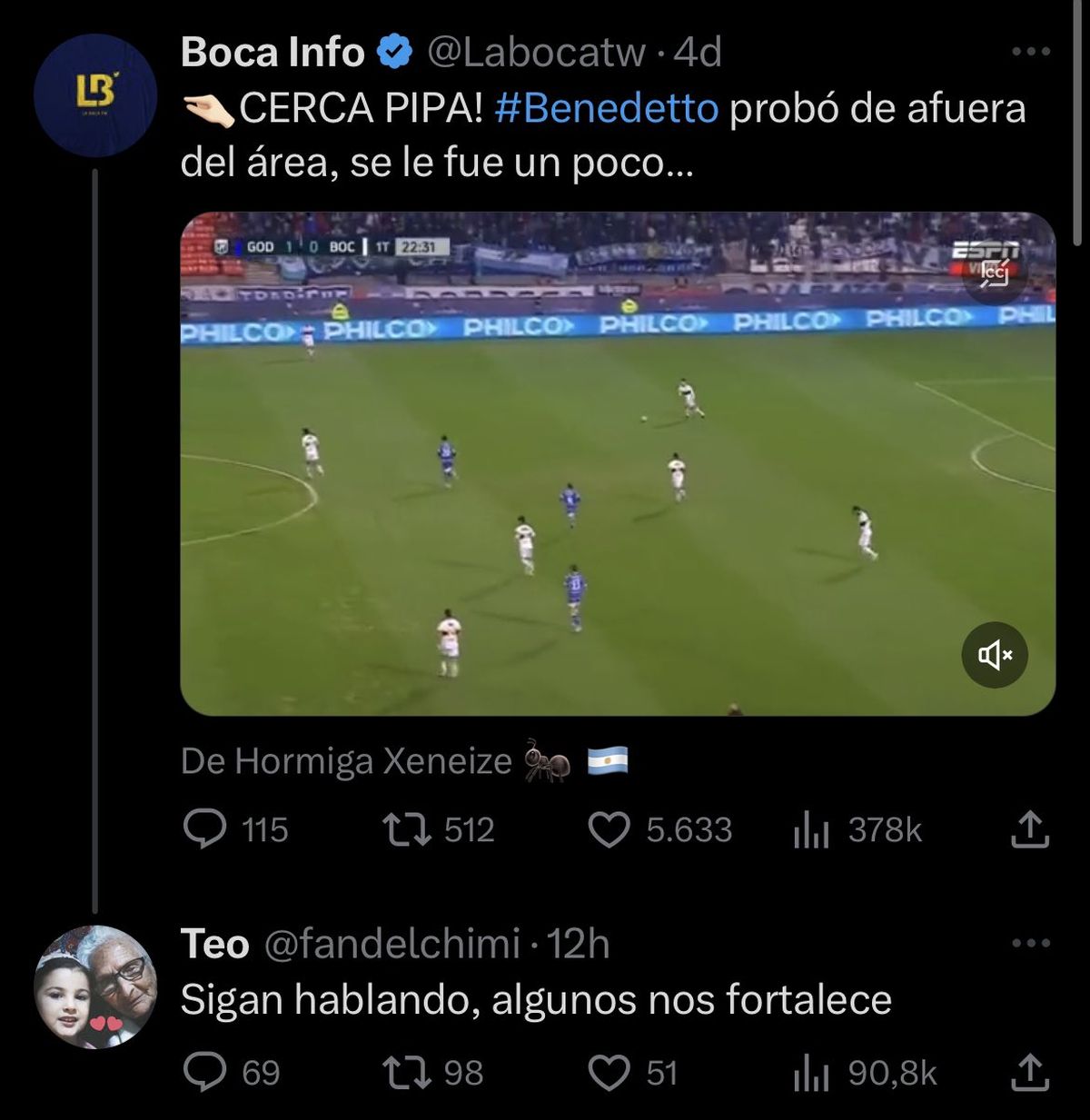Open Boca Info's profile picture
Viewport: 1090px width, 1120px height.
coord(95,95)
